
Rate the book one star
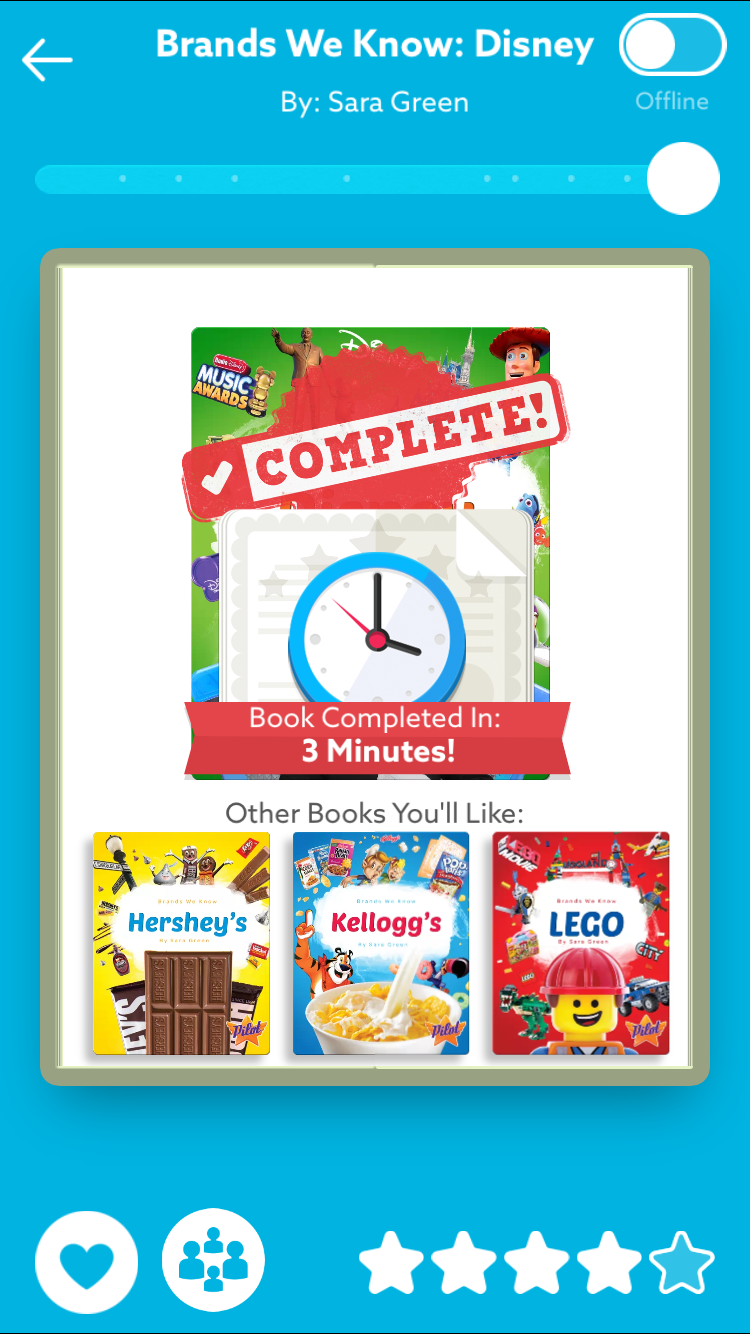click(392, 1263)
